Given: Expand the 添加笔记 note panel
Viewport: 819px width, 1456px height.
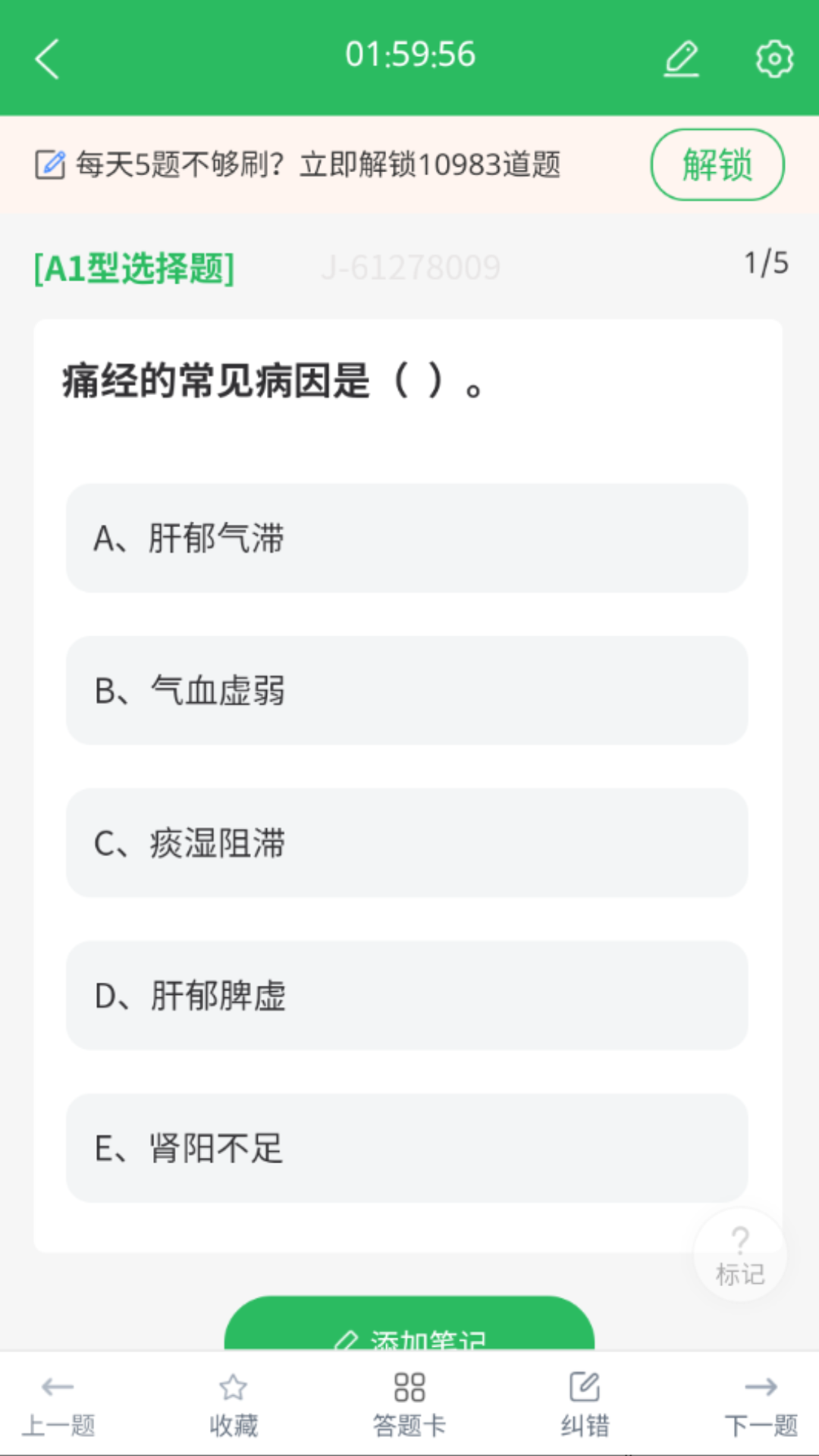Looking at the screenshot, I should pos(409,1337).
